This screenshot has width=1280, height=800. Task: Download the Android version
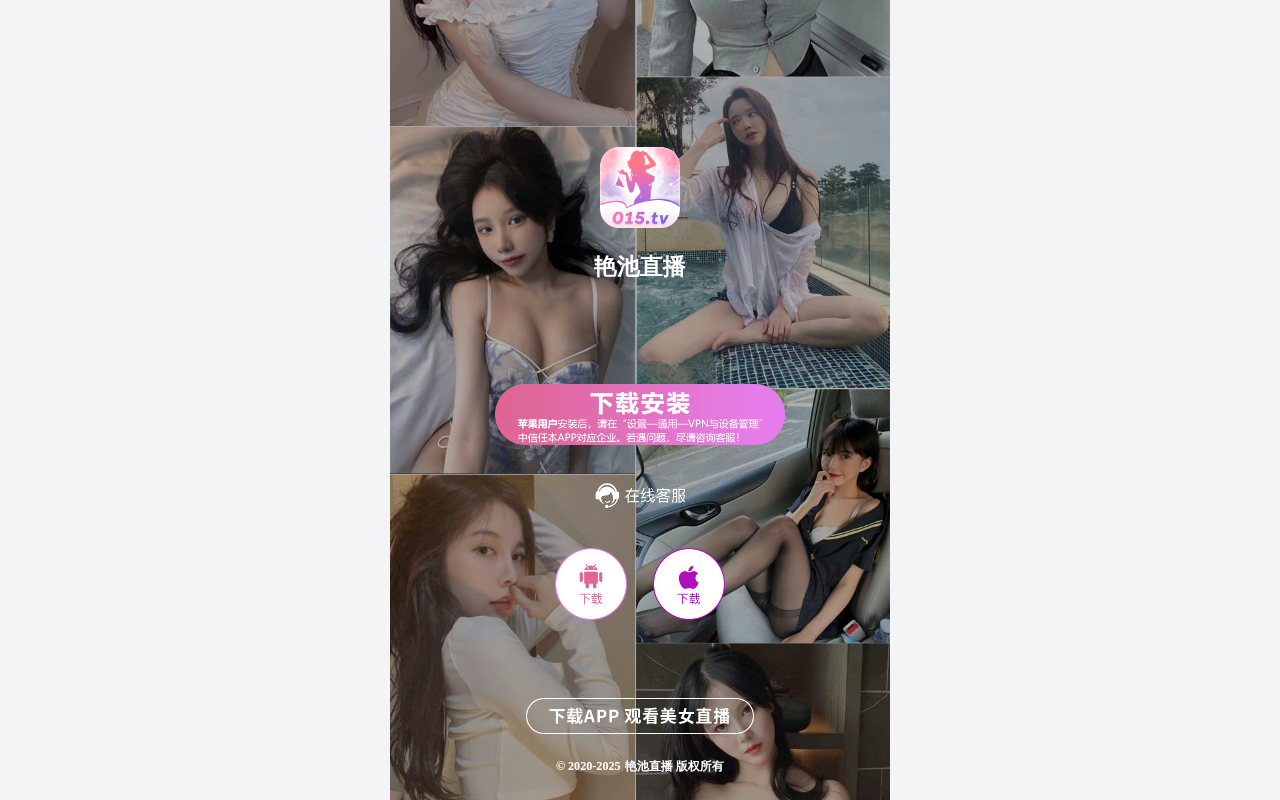coord(591,584)
